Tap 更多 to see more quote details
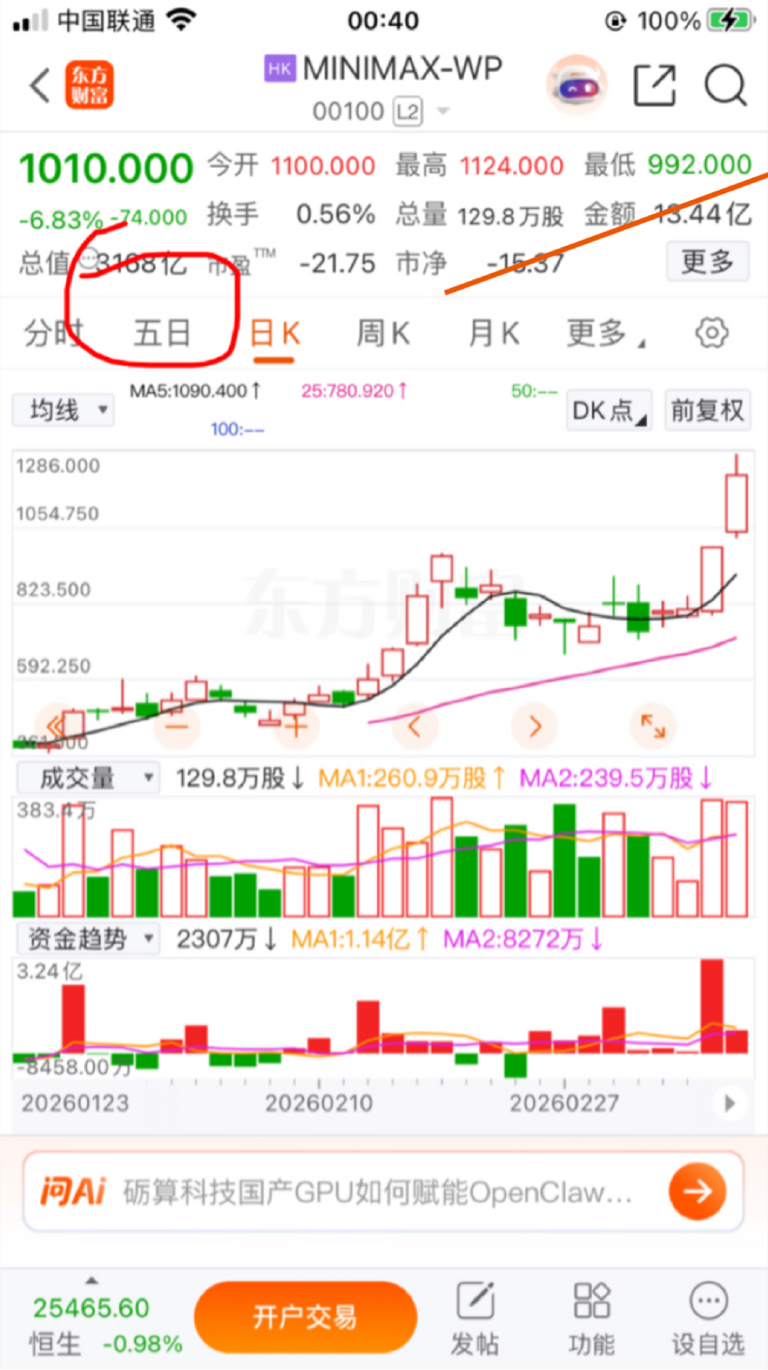This screenshot has height=1370, width=768. coord(707,261)
